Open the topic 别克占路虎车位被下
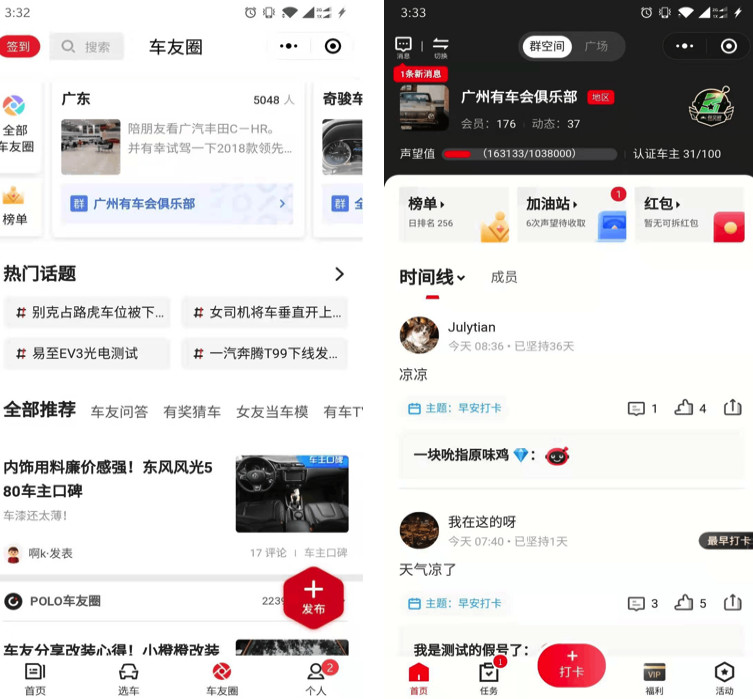This screenshot has width=753, height=699. (88, 313)
